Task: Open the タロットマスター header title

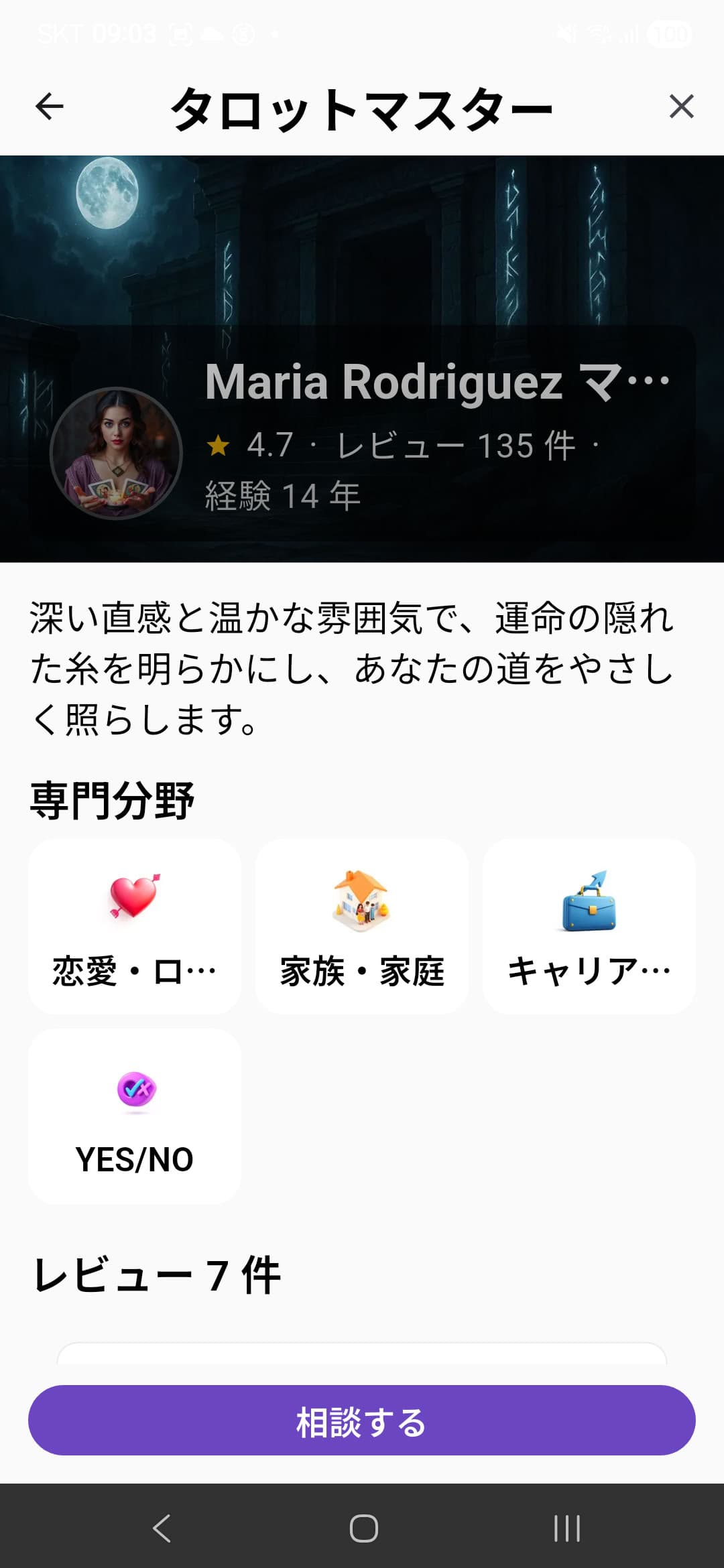Action: point(362,105)
